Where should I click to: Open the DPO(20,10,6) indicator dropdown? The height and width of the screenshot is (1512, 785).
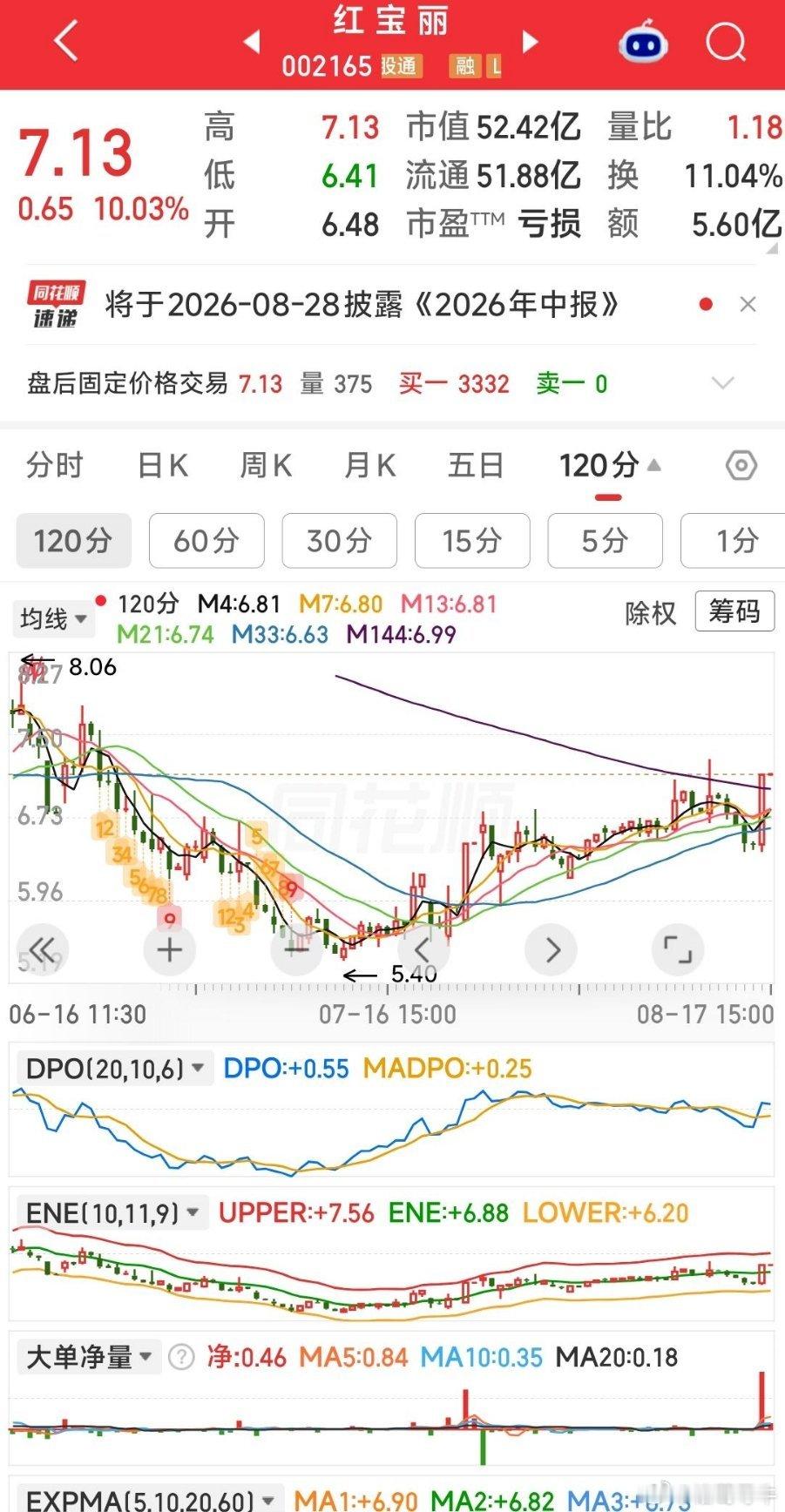tap(114, 1068)
